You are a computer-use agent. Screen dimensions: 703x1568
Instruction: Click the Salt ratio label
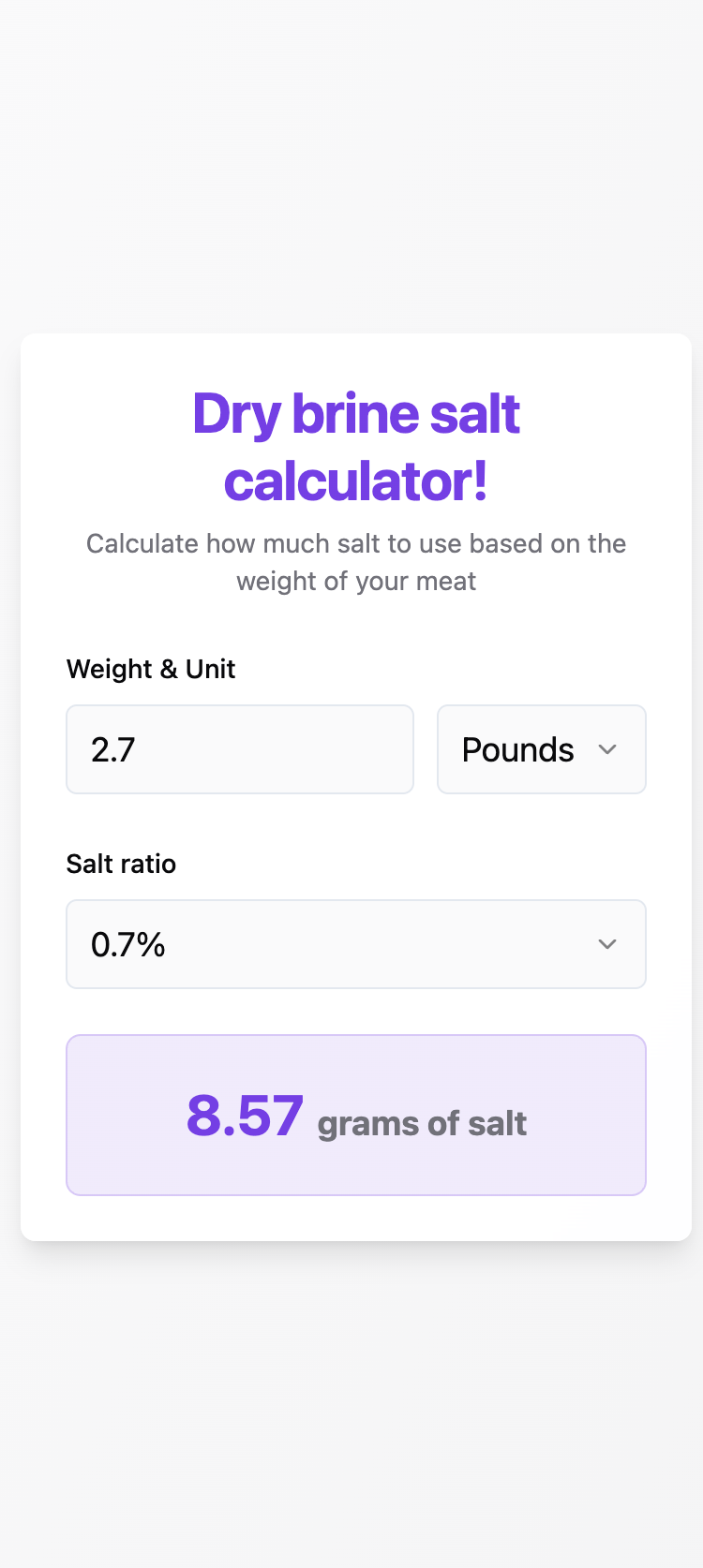[x=121, y=864]
